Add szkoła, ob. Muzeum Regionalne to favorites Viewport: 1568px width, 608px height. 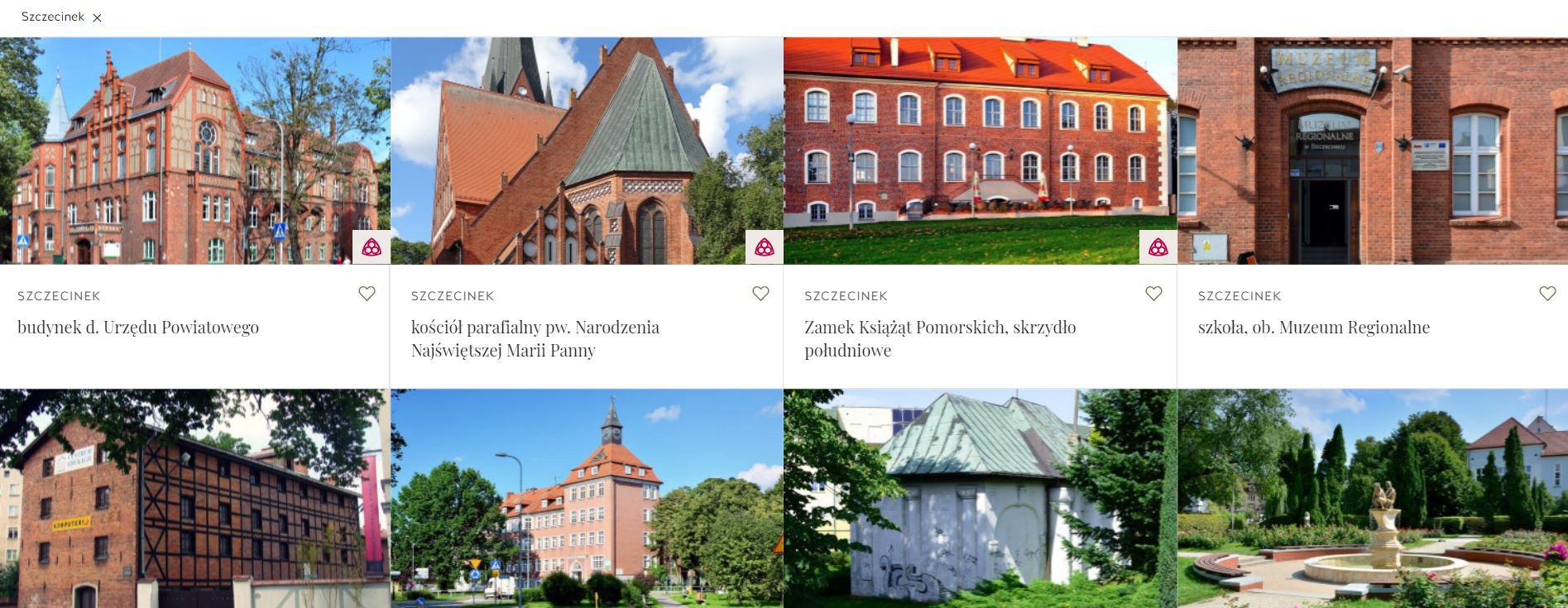pyautogui.click(x=1546, y=294)
